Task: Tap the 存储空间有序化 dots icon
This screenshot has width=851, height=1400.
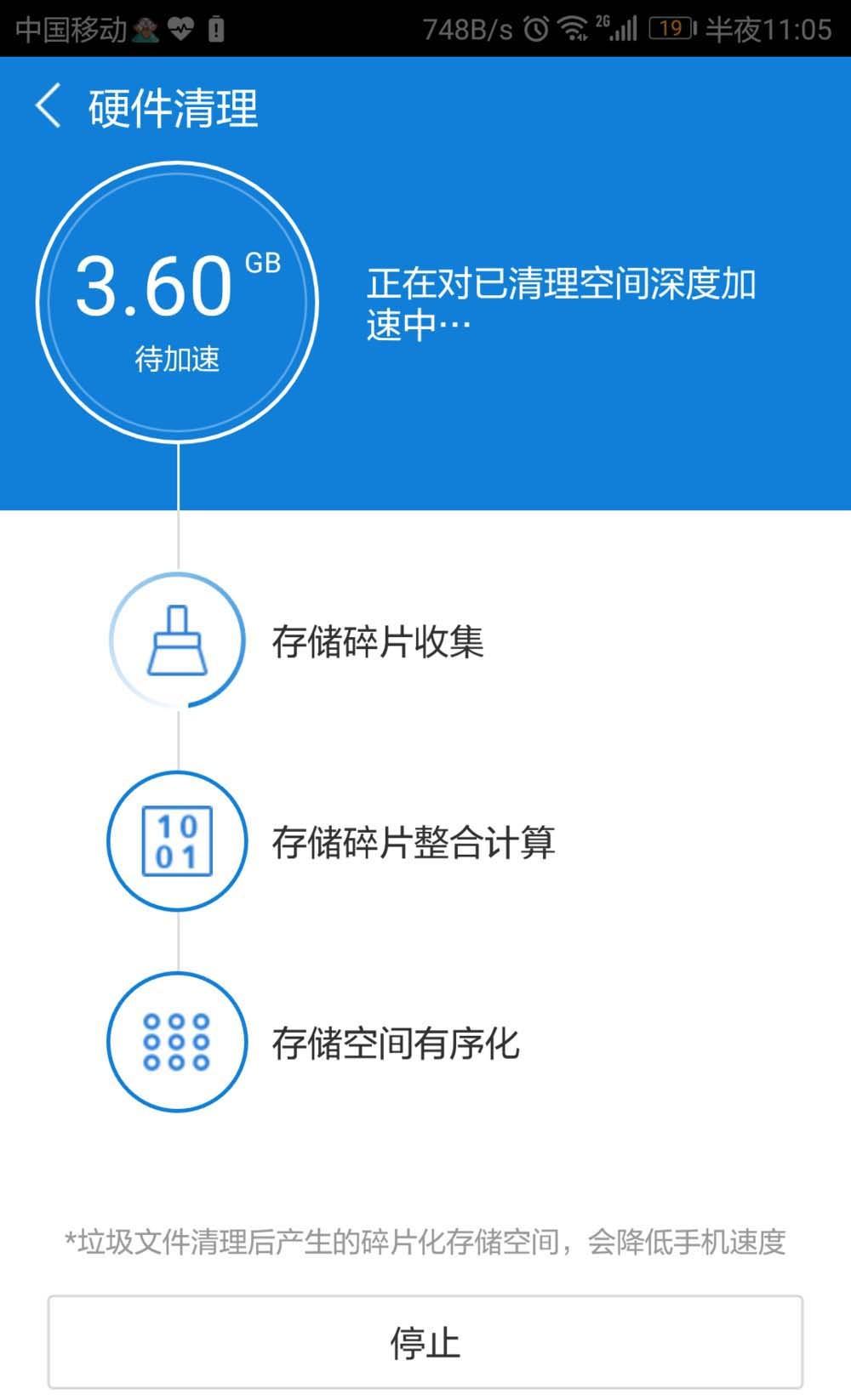Action: [x=176, y=1042]
